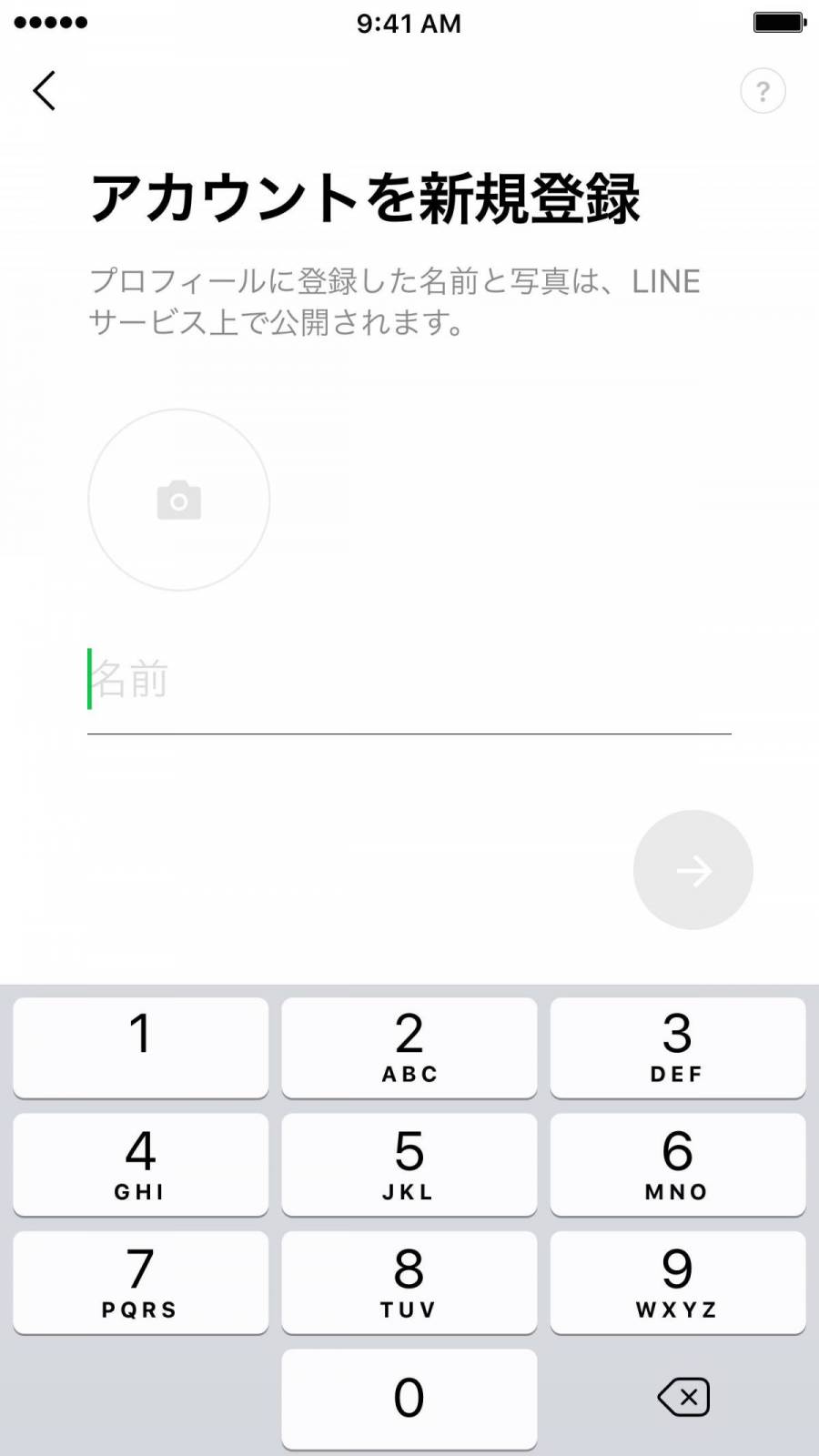Focus the 名前 name field
Image resolution: width=819 pixels, height=1456 pixels.
pyautogui.click(x=409, y=681)
